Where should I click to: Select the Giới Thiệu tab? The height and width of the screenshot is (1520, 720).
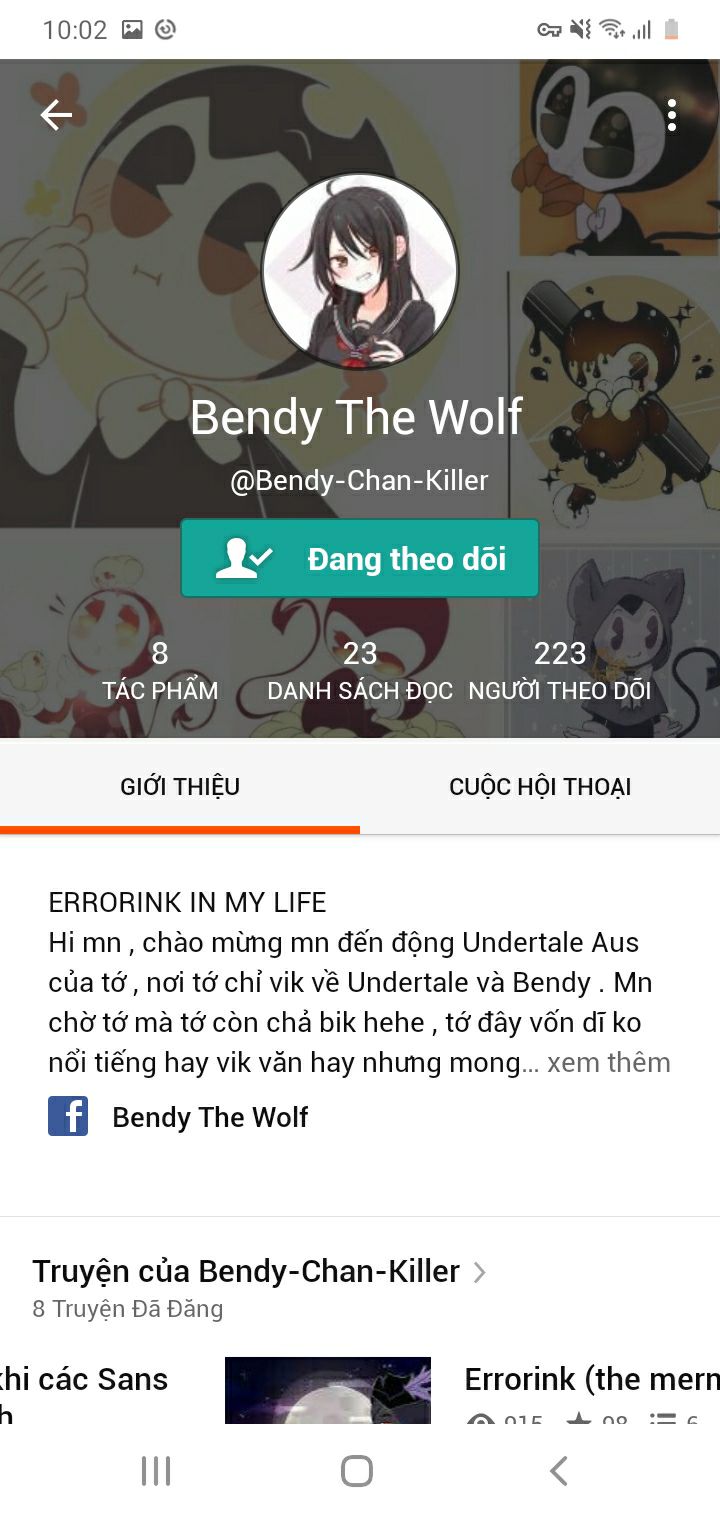point(180,787)
